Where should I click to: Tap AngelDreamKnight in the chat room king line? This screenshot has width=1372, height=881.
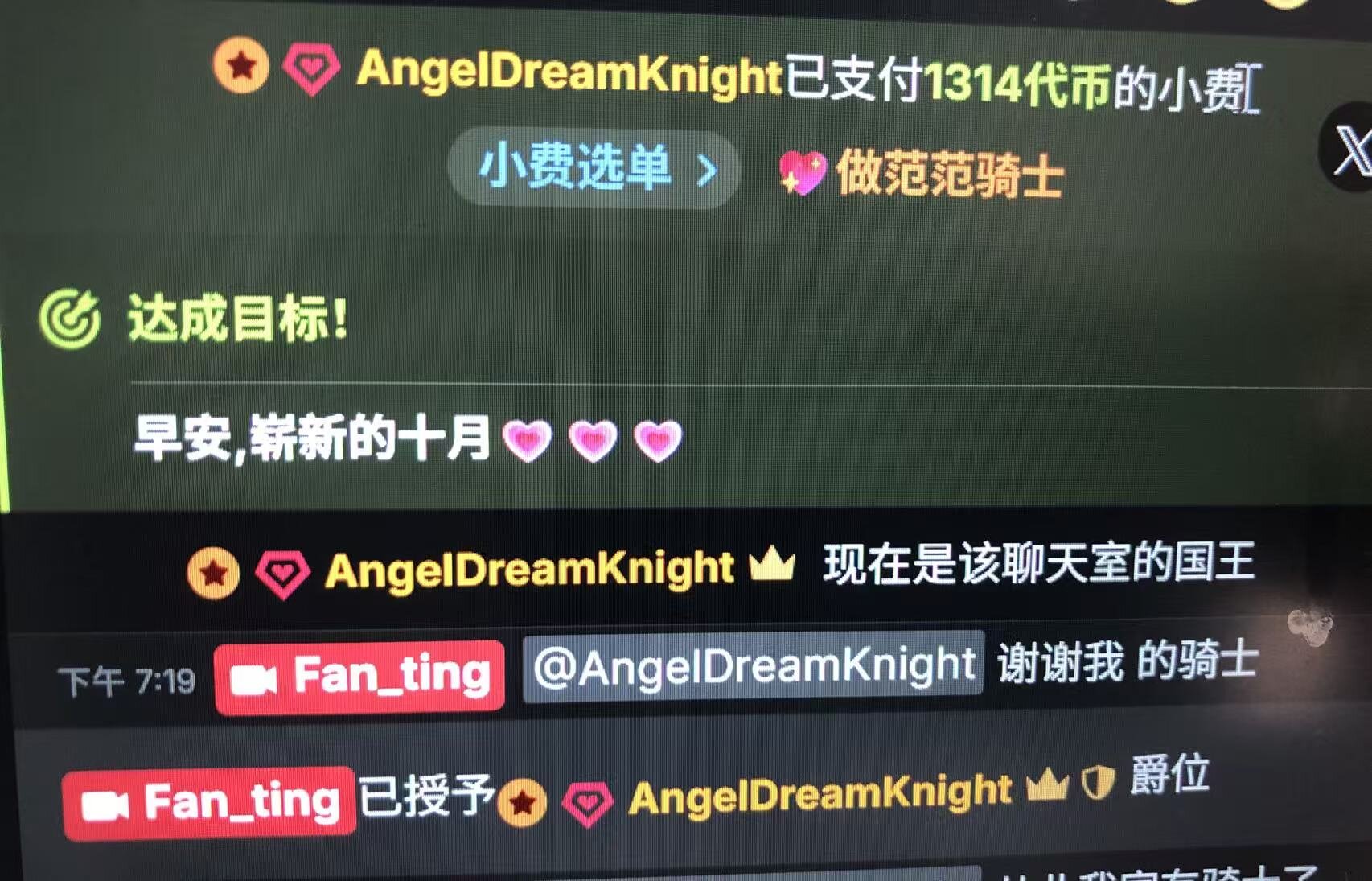point(529,570)
